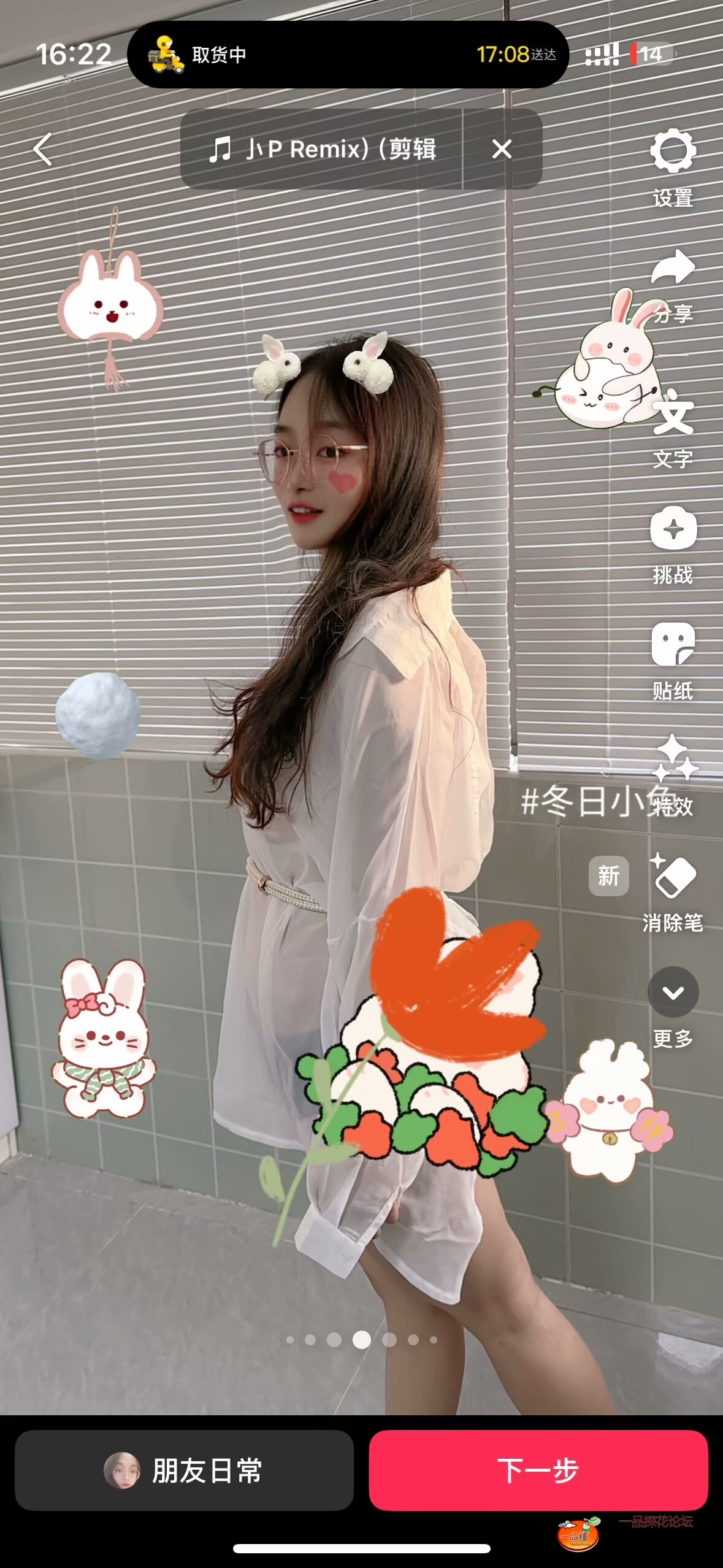Go back using the top-left arrow

click(x=43, y=149)
